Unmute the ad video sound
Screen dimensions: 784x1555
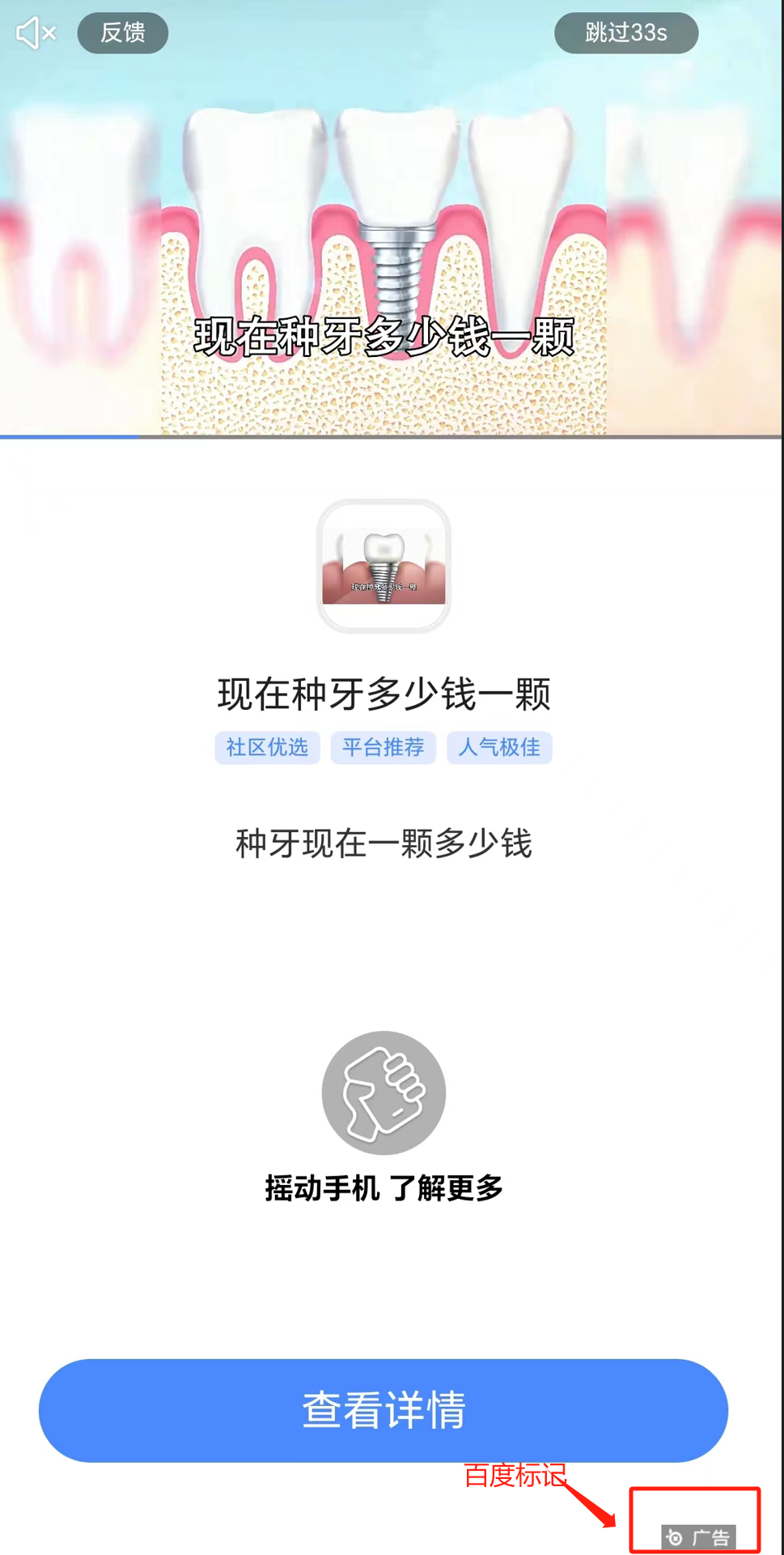point(35,33)
